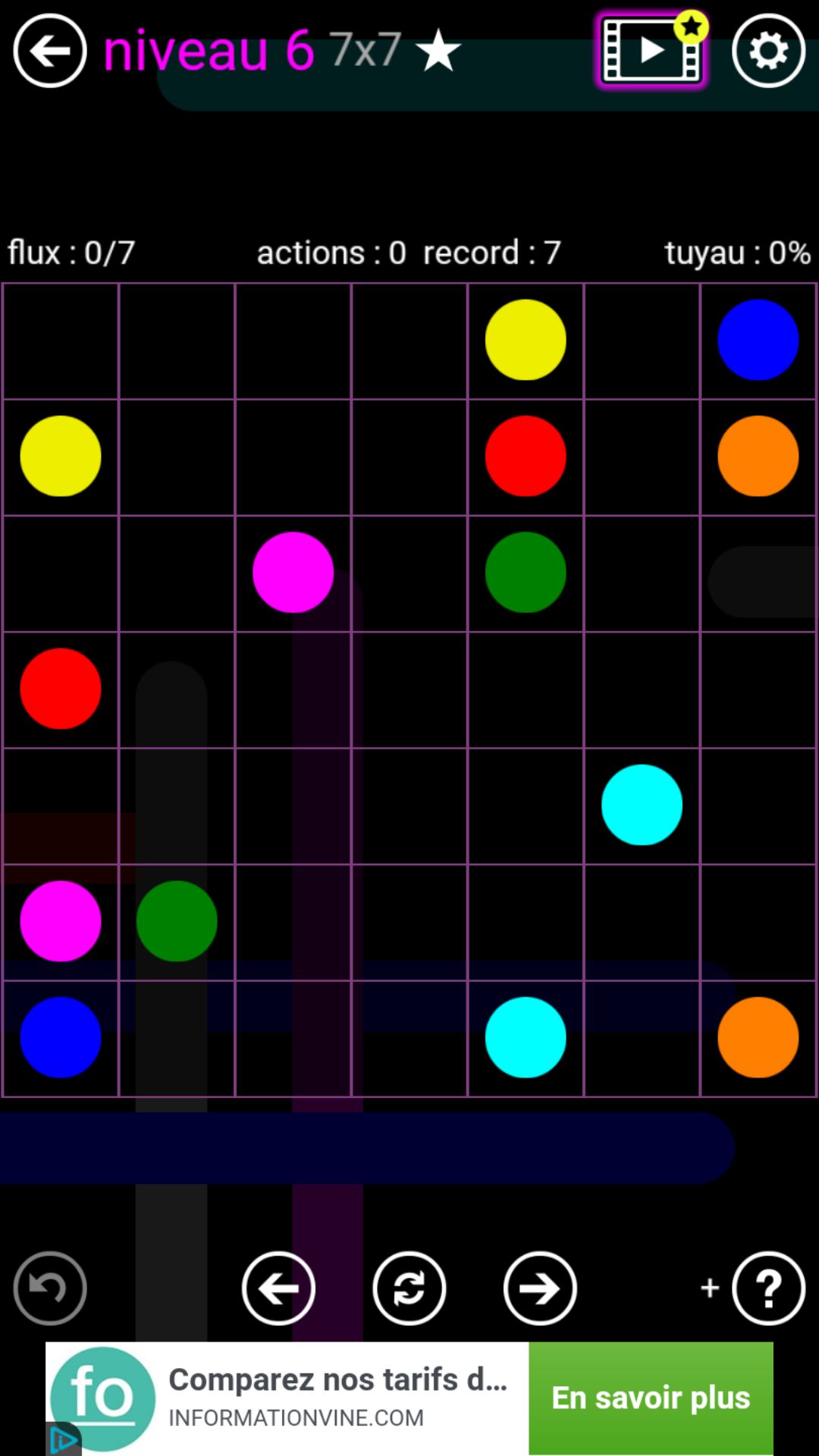Screen dimensions: 819x1456
Task: Undo the last move
Action: [x=50, y=1288]
